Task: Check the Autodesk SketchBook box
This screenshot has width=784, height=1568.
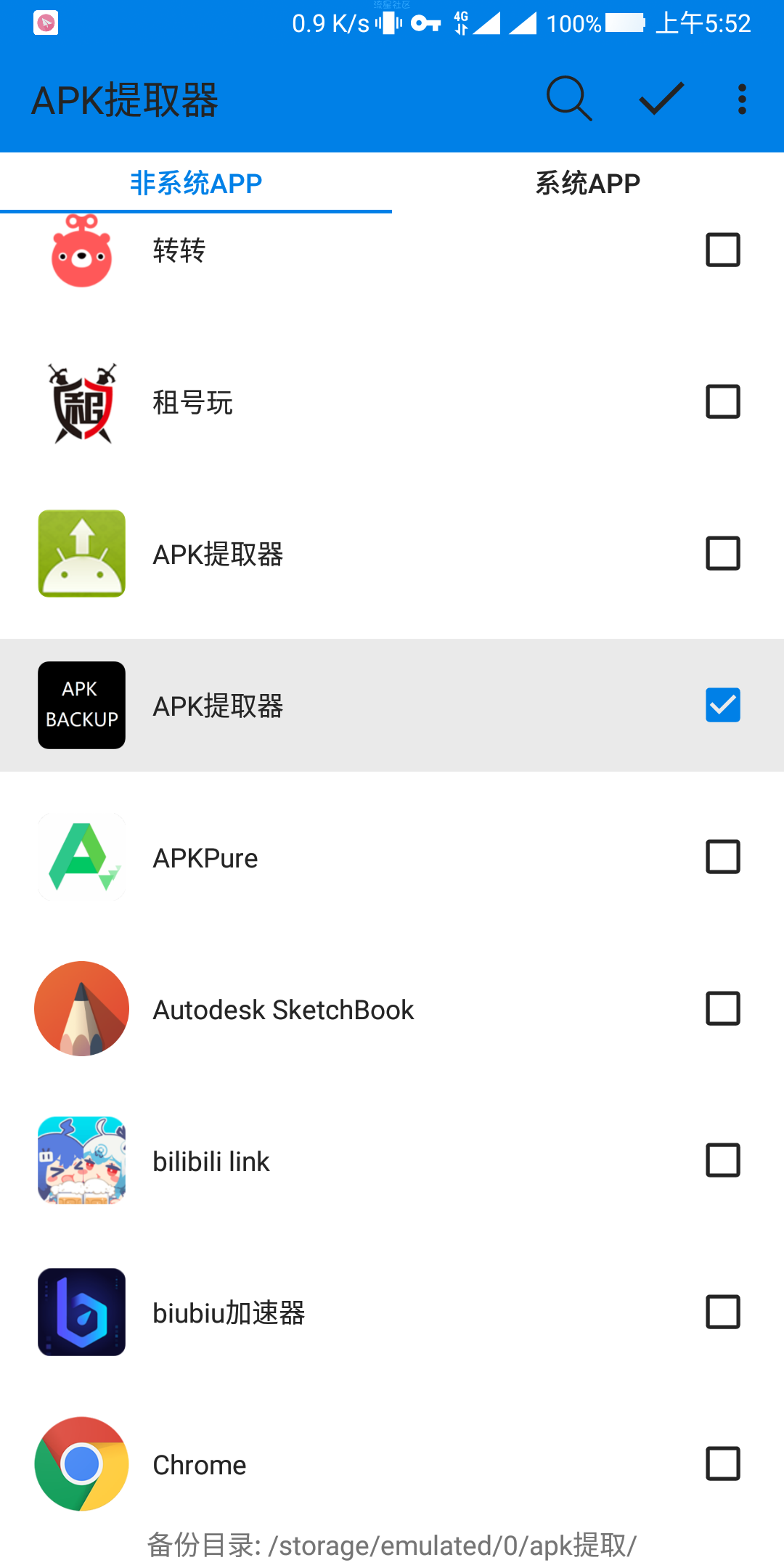Action: tap(723, 1008)
